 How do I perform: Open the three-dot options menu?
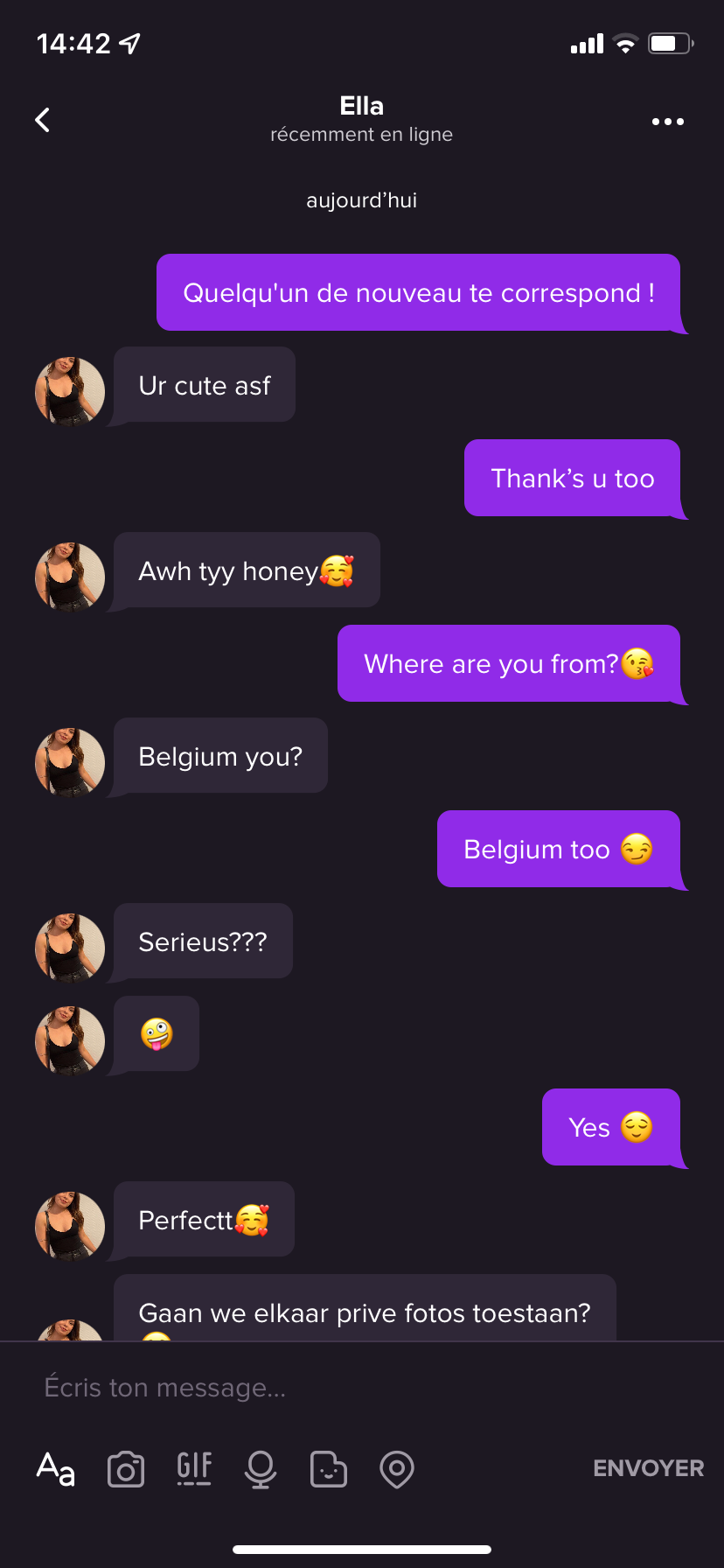pos(668,122)
